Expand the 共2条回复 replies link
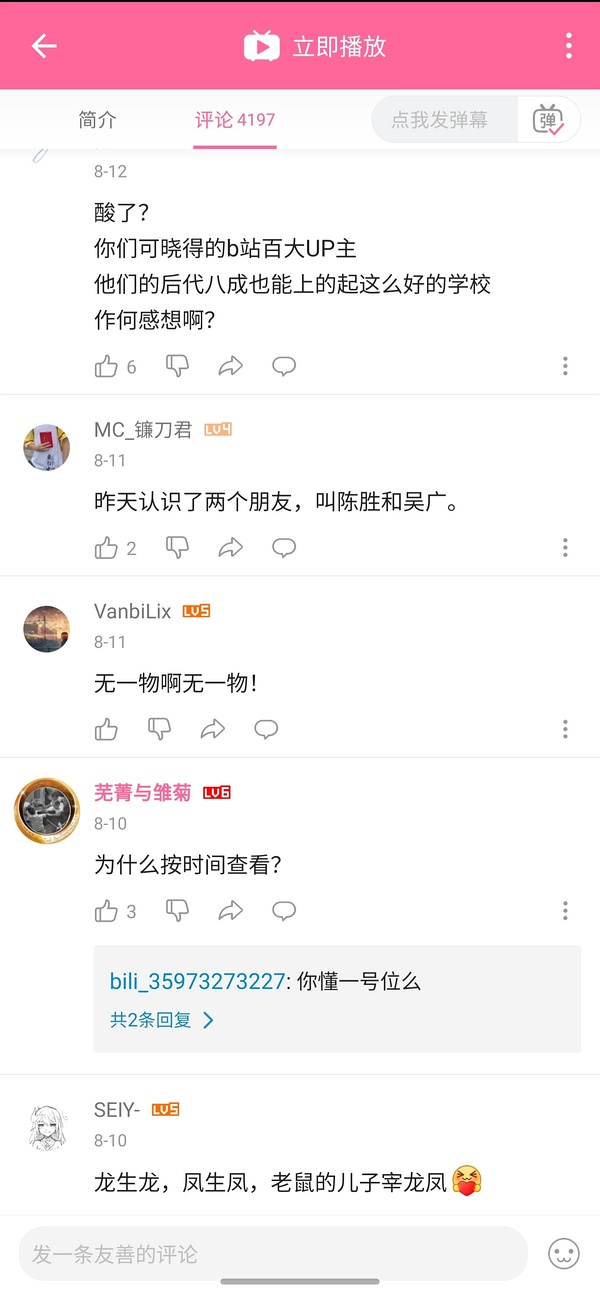 (162, 1020)
